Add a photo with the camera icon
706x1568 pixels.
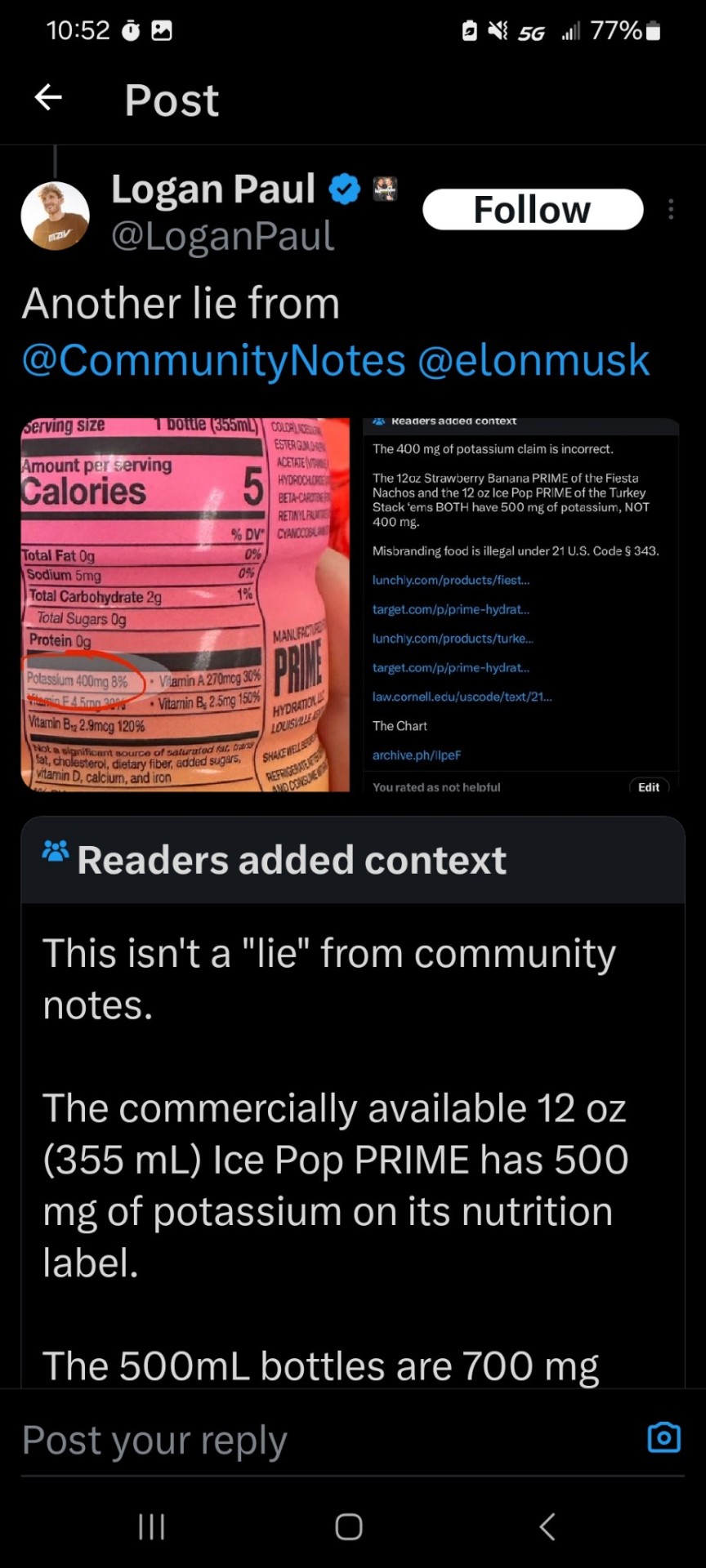point(664,1437)
